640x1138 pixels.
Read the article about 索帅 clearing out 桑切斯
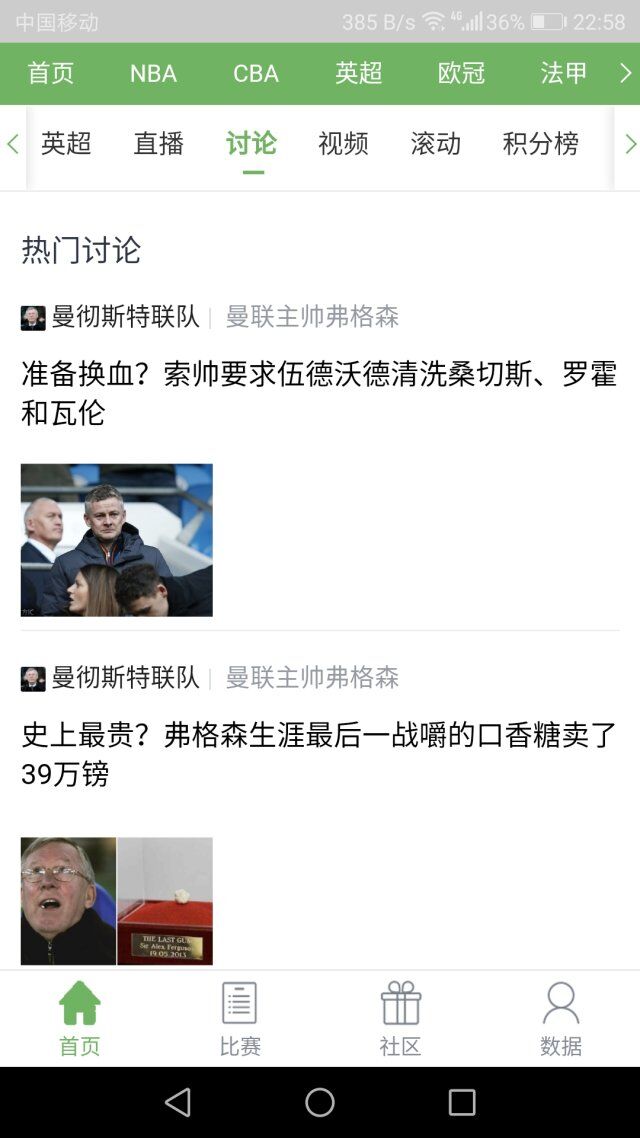[x=319, y=393]
